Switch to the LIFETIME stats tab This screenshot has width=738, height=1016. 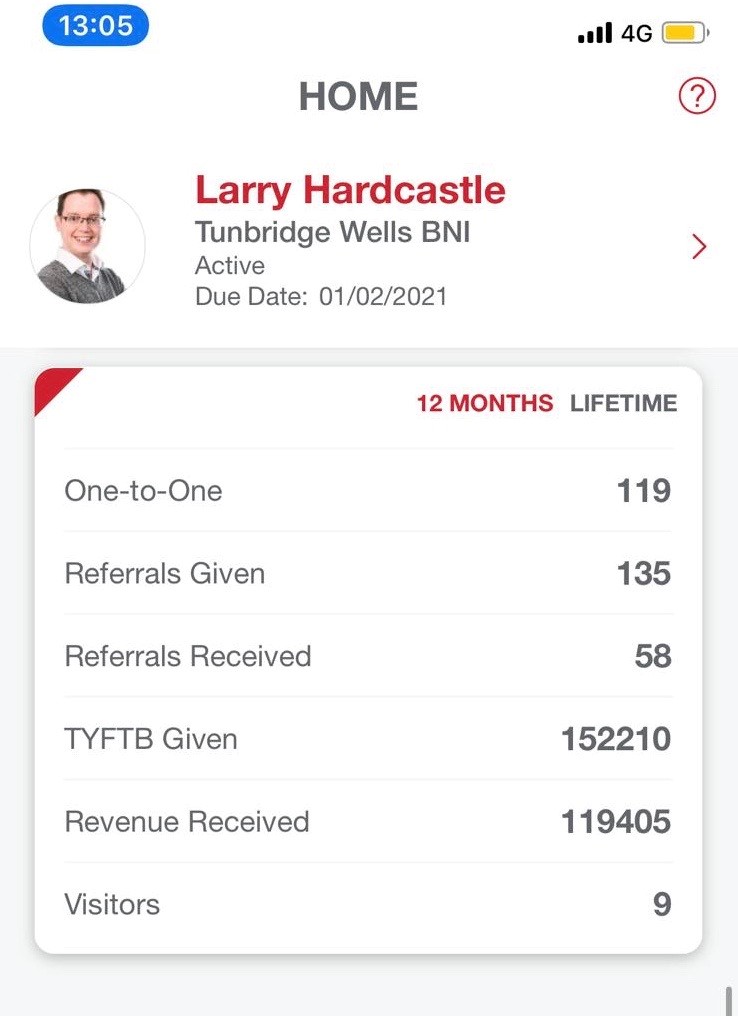[623, 403]
